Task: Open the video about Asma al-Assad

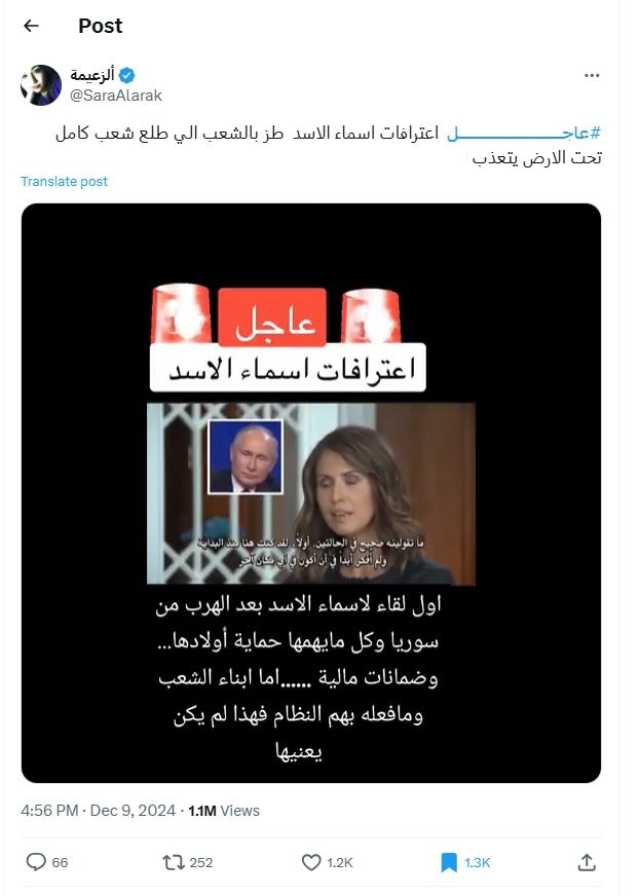Action: tap(311, 492)
